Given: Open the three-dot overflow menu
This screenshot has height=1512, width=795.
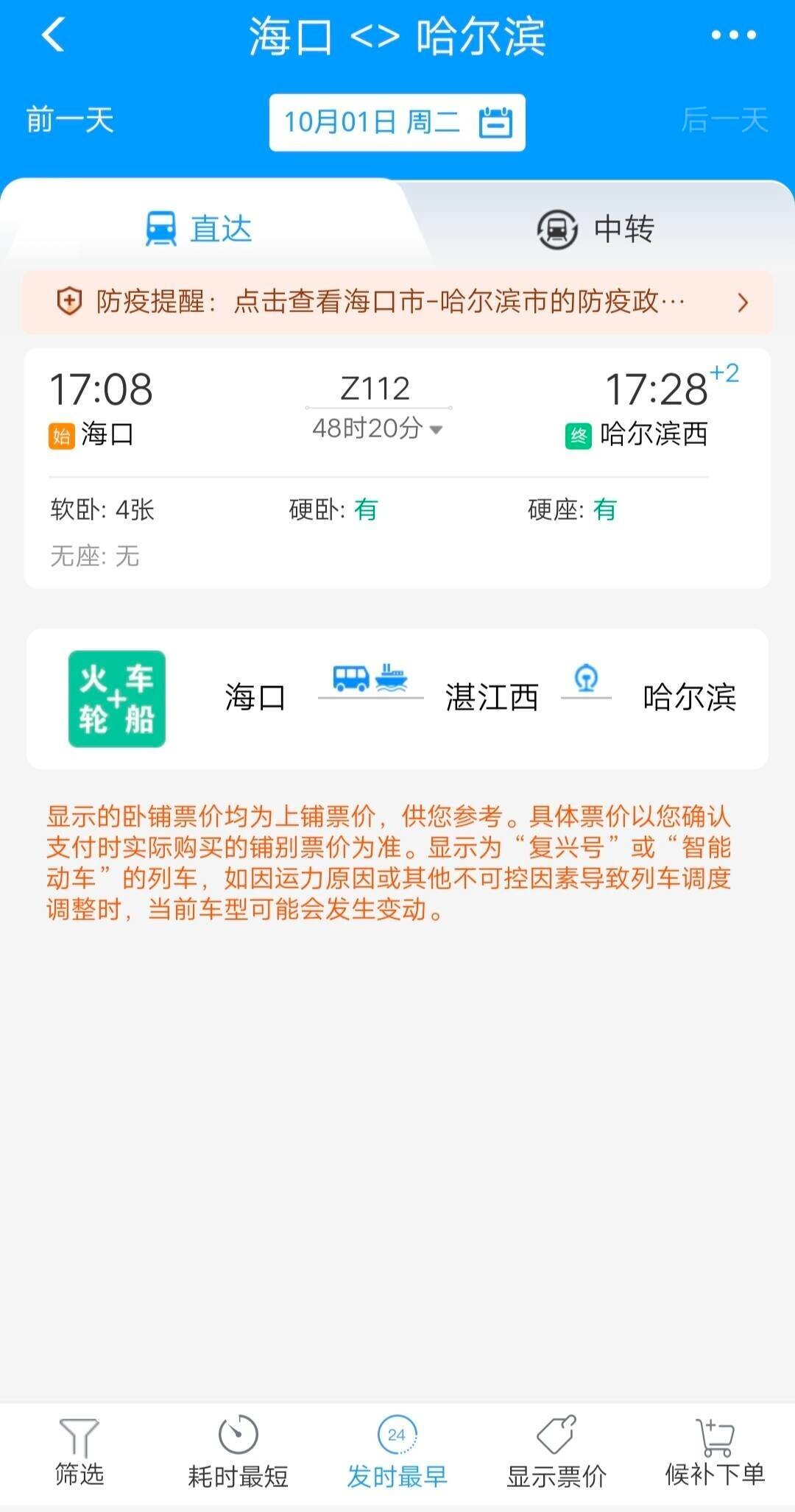Looking at the screenshot, I should tap(733, 35).
